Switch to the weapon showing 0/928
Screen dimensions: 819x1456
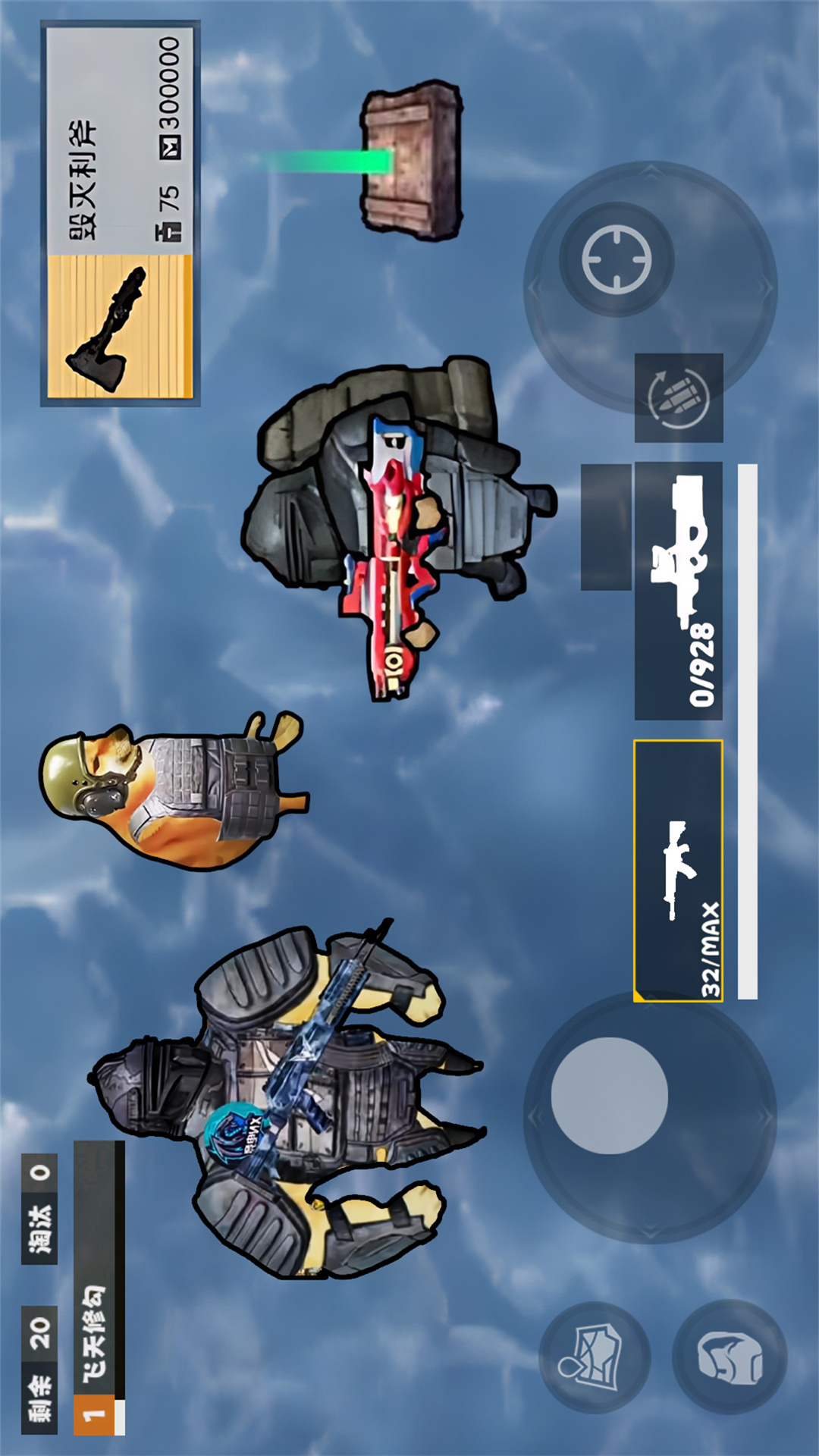click(678, 591)
